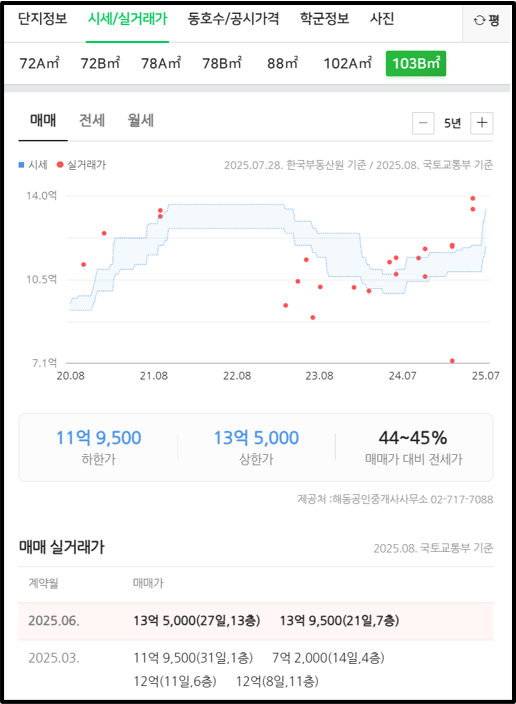The image size is (516, 704).
Task: Decrease the chart period with minus
Action: 423,123
